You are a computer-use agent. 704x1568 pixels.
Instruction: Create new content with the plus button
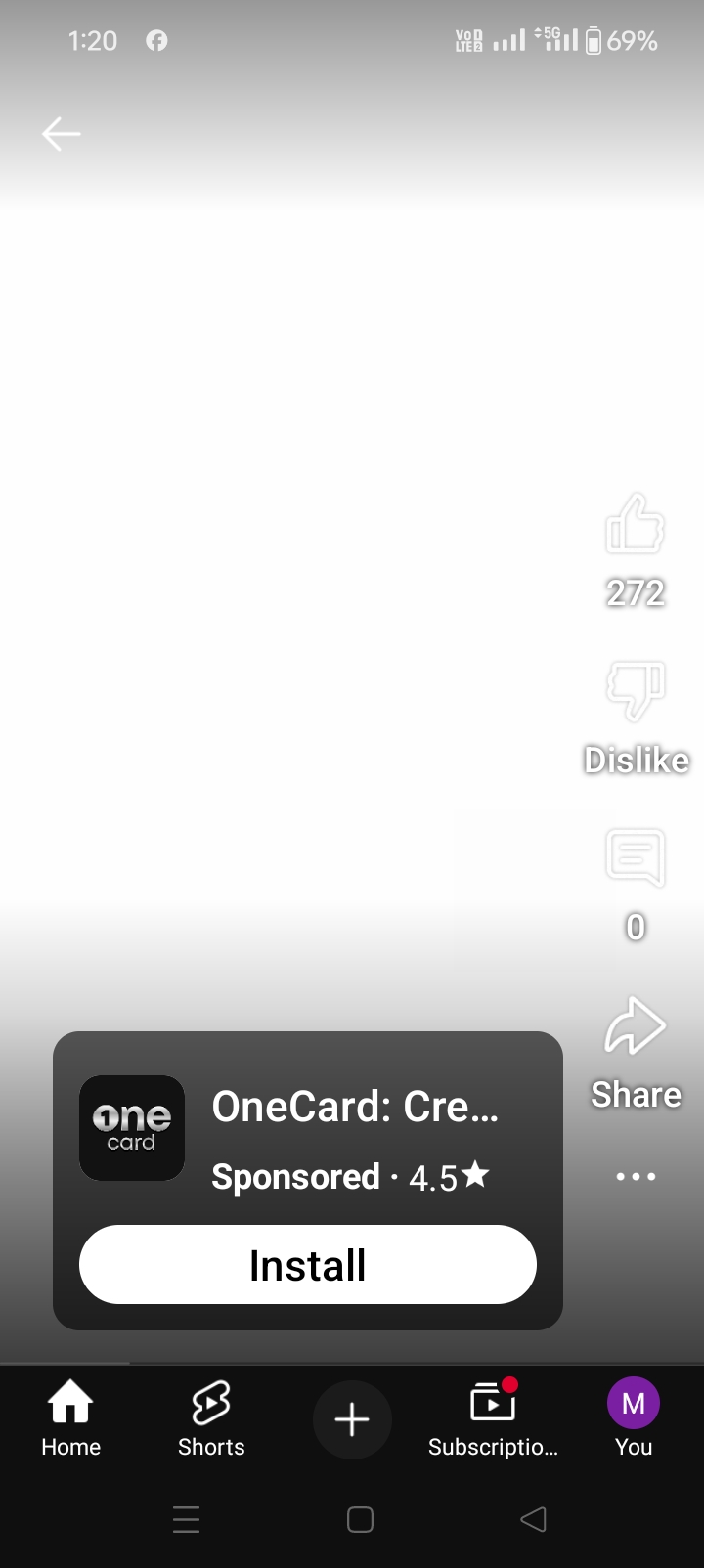pyautogui.click(x=352, y=1419)
